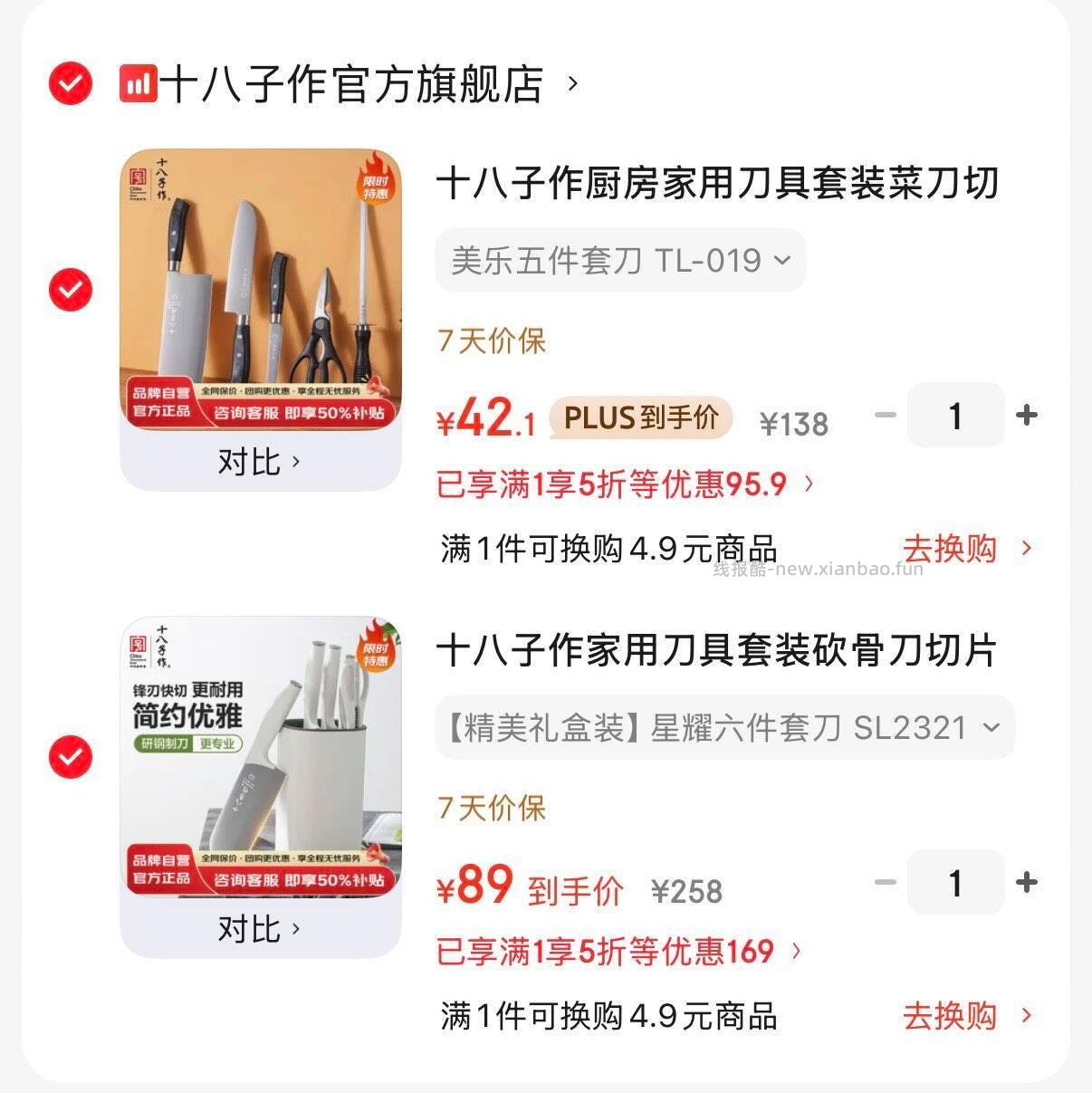Image resolution: width=1092 pixels, height=1093 pixels.
Task: Deselect the 美乐五件套刀 product checkbox
Action: pos(70,292)
